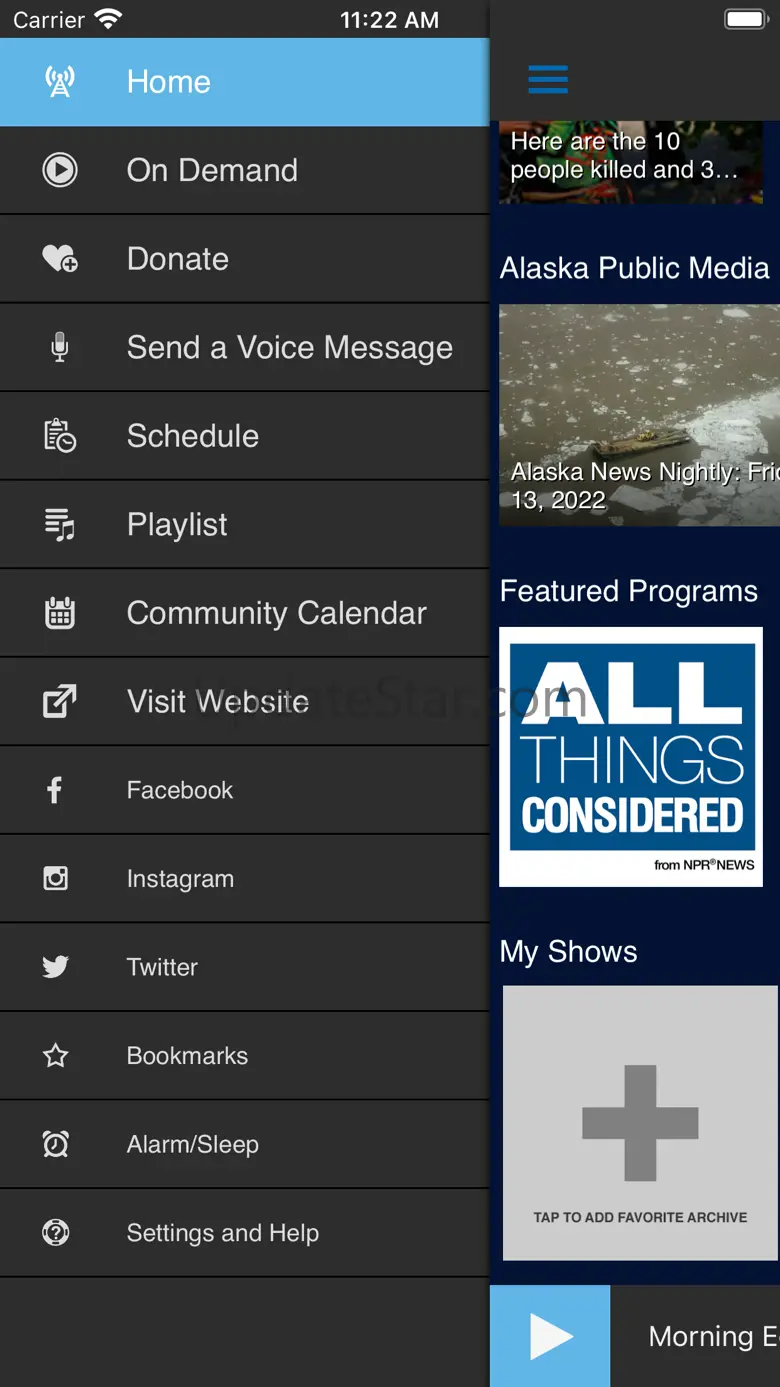The image size is (780, 1387).
Task: Add a favorite archive to My Shows
Action: coord(640,1122)
